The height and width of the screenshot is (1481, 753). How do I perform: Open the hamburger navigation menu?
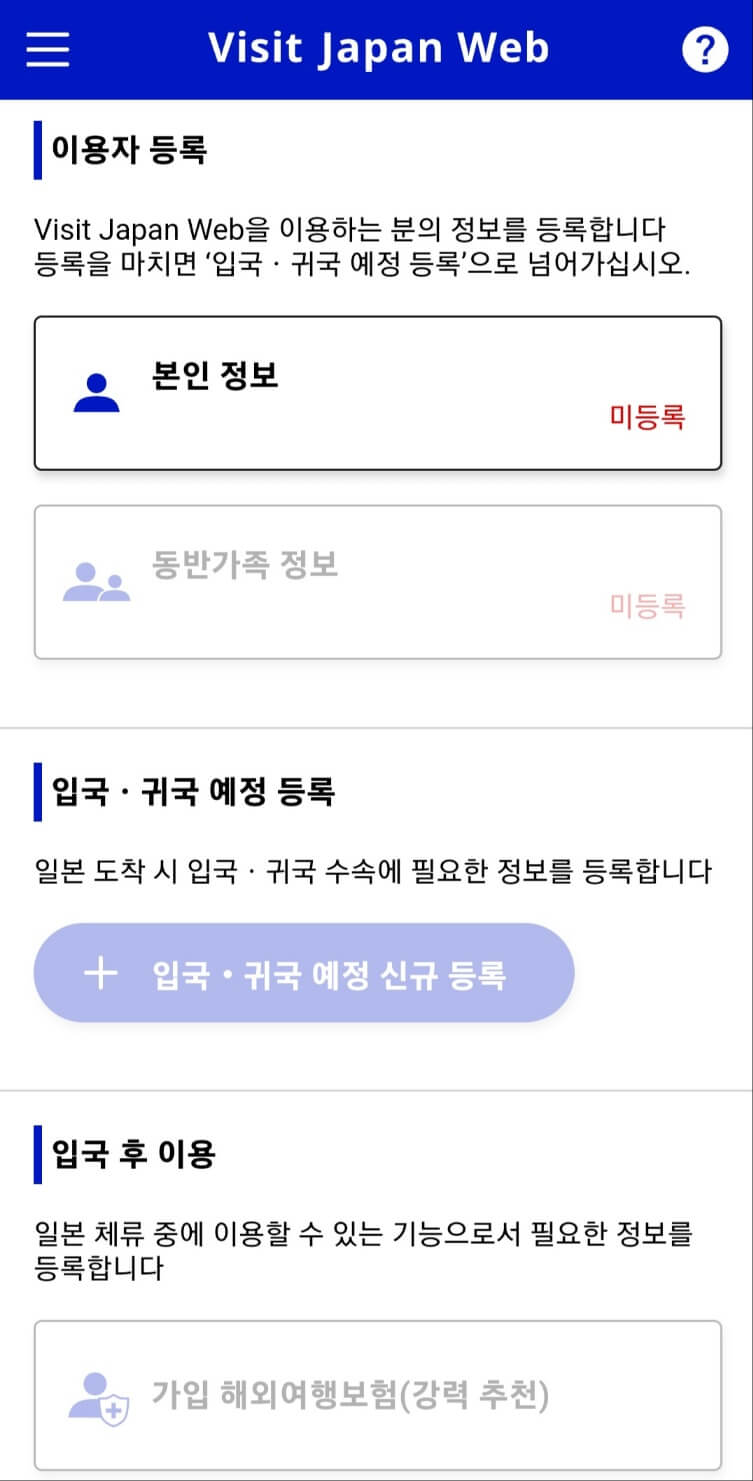click(x=47, y=49)
